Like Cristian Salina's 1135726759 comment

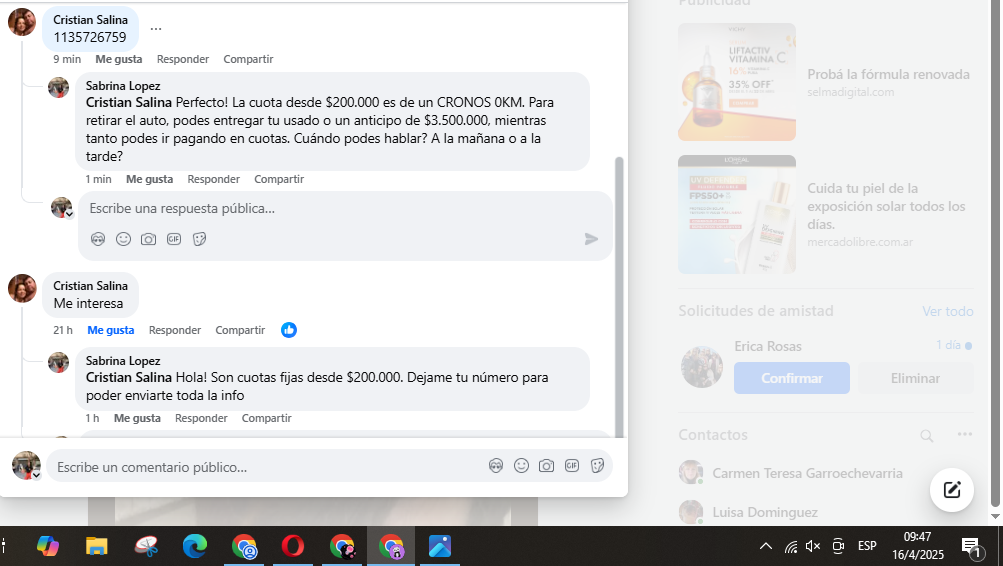tap(118, 59)
